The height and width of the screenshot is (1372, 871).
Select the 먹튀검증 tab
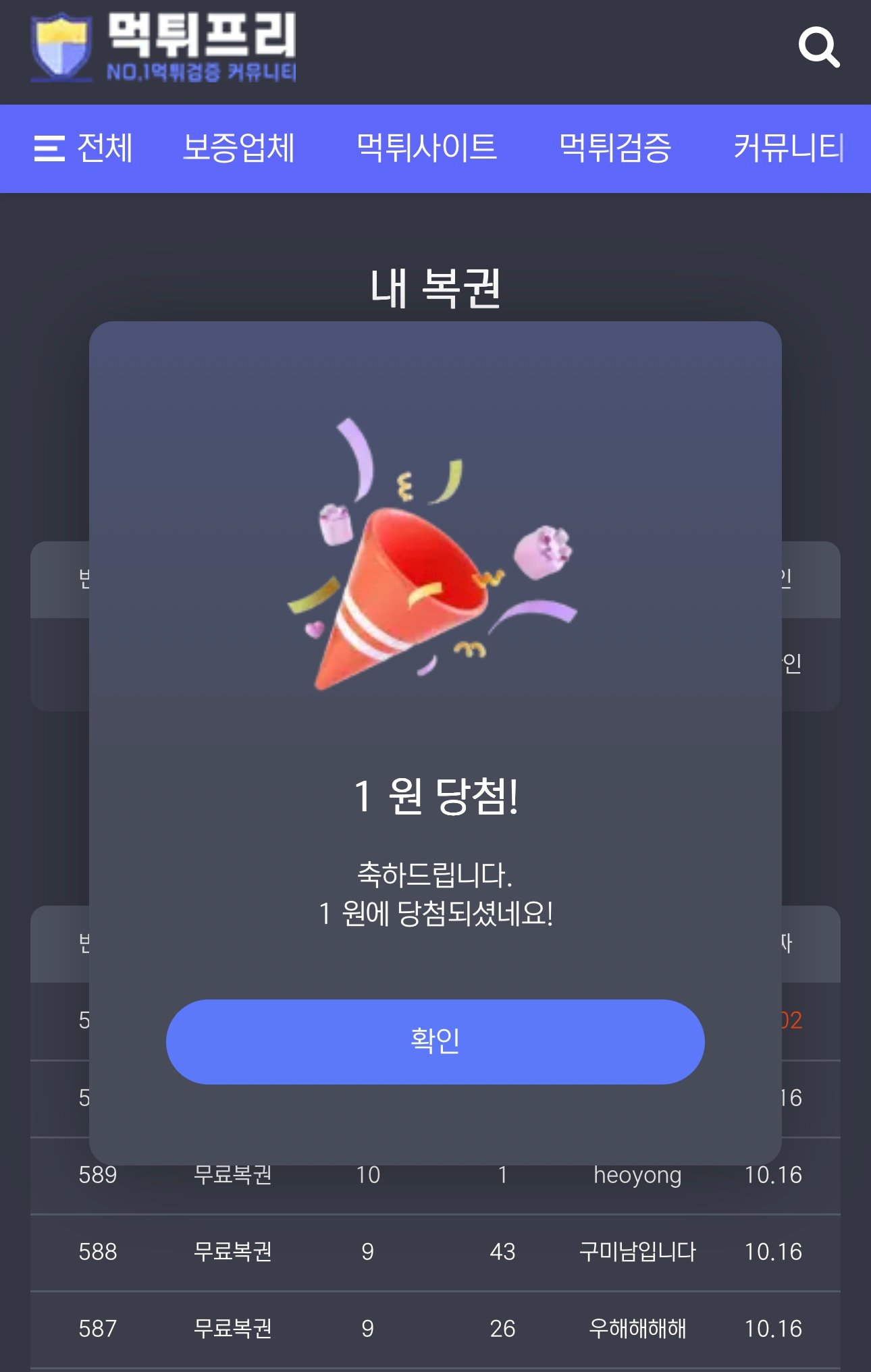[x=614, y=148]
